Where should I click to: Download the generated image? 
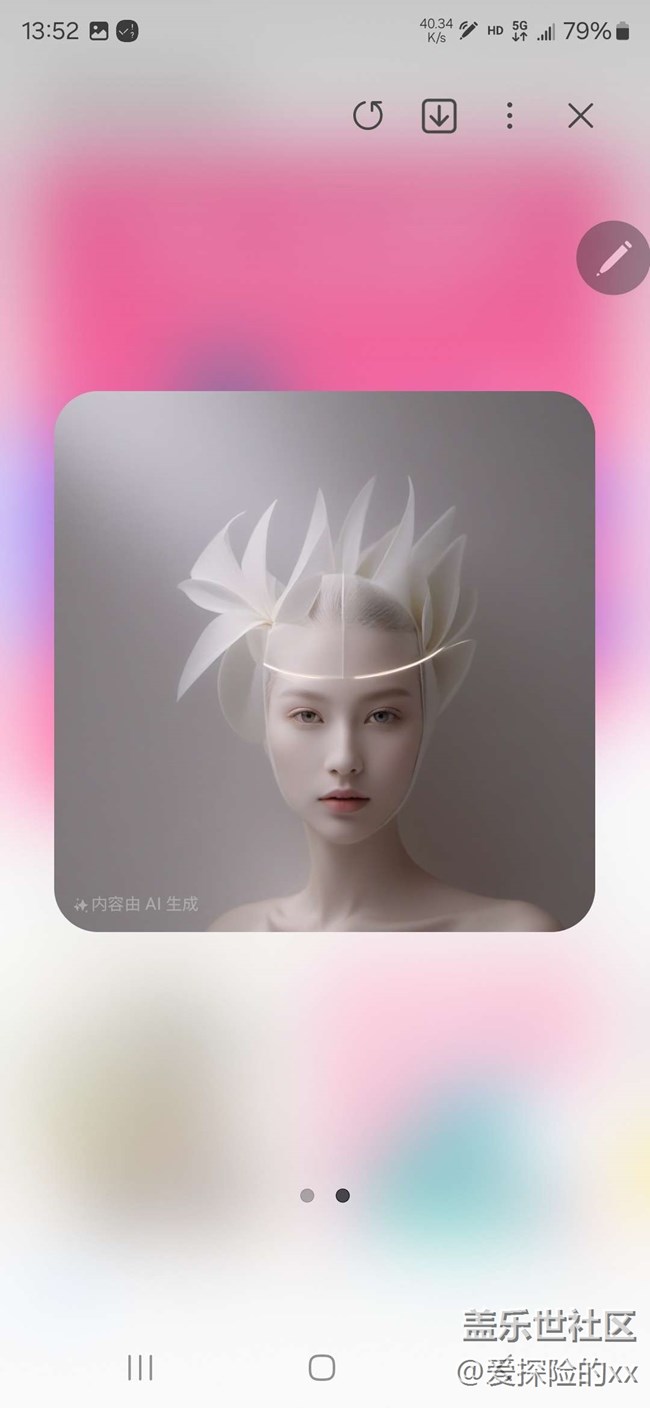[x=439, y=116]
